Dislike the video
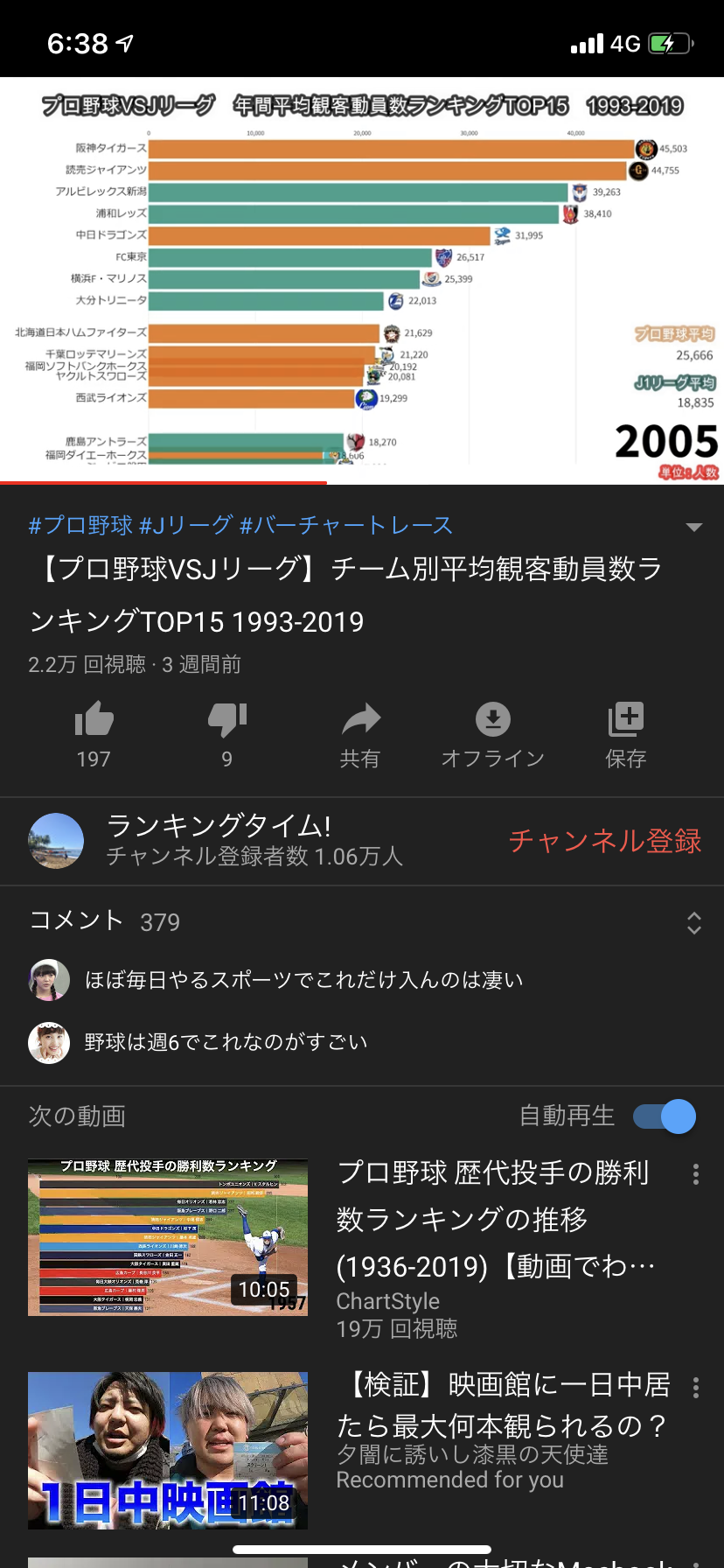Image resolution: width=724 pixels, height=1568 pixels. (227, 733)
